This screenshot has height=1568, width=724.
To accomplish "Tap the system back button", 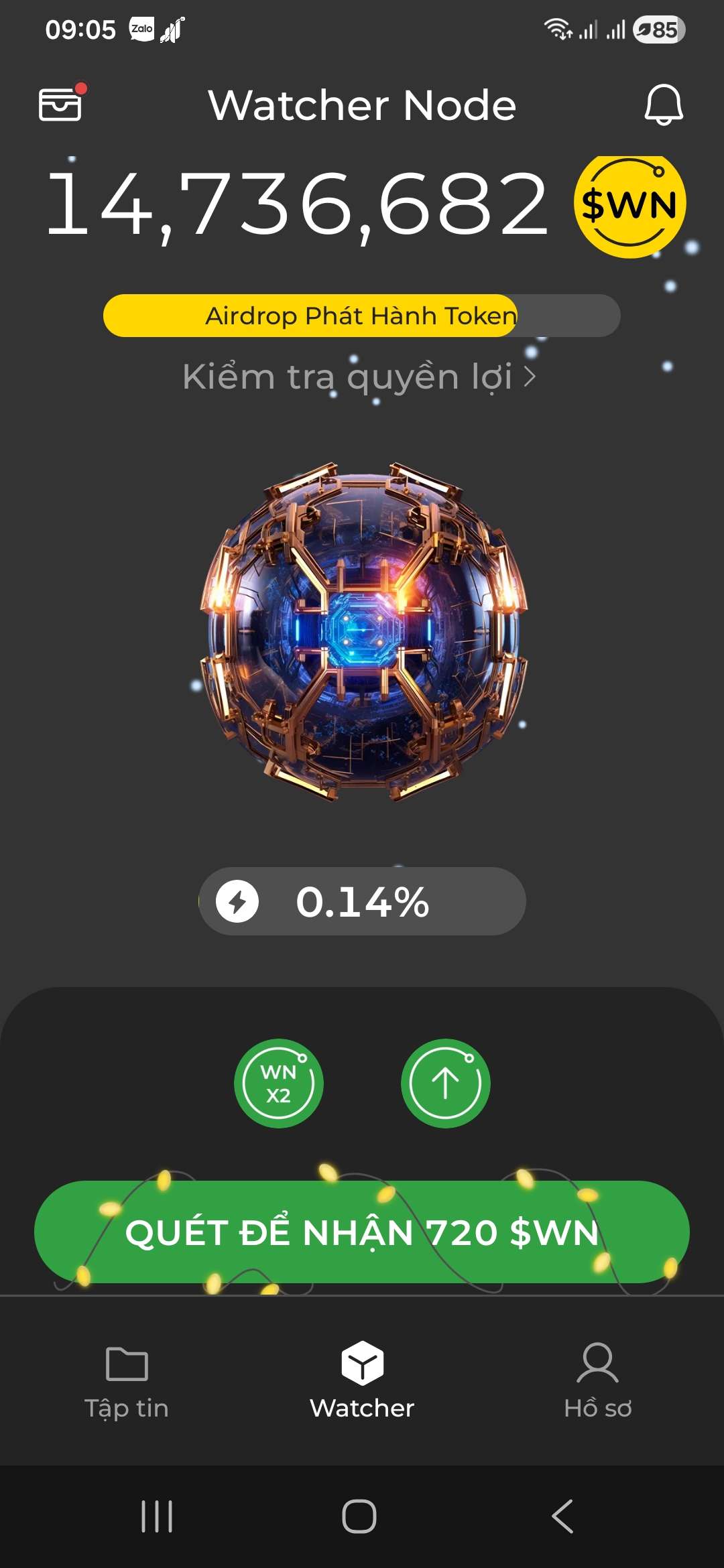I will 562,1516.
